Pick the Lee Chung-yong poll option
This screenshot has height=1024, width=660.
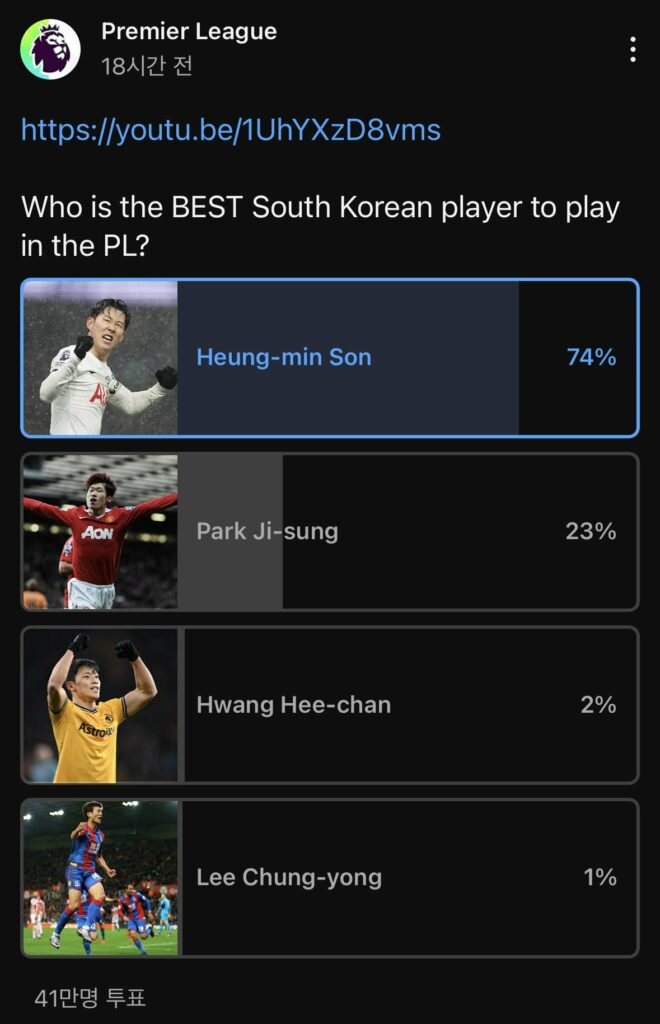point(330,878)
